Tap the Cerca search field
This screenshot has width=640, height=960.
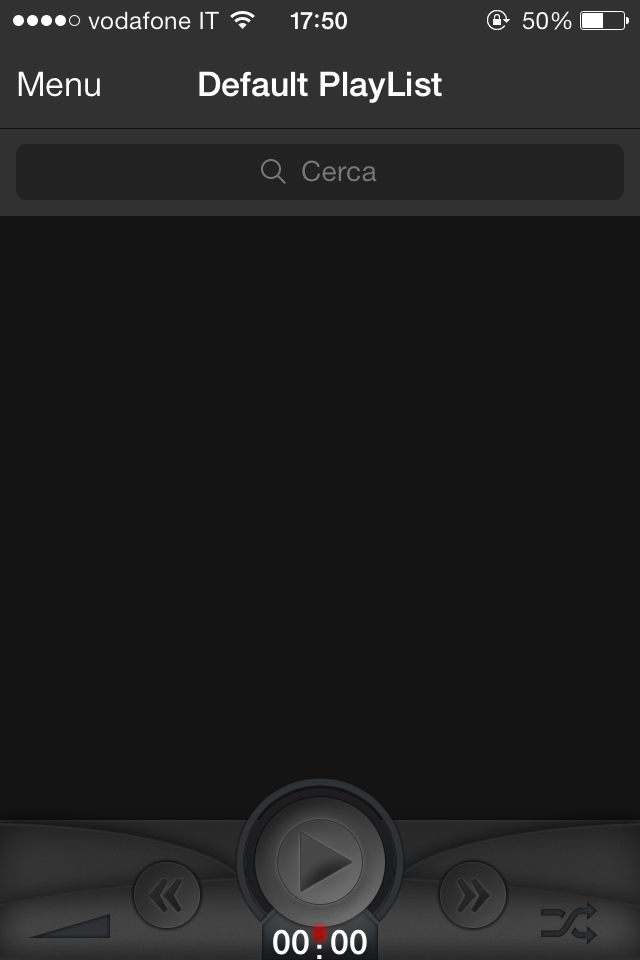(x=320, y=172)
